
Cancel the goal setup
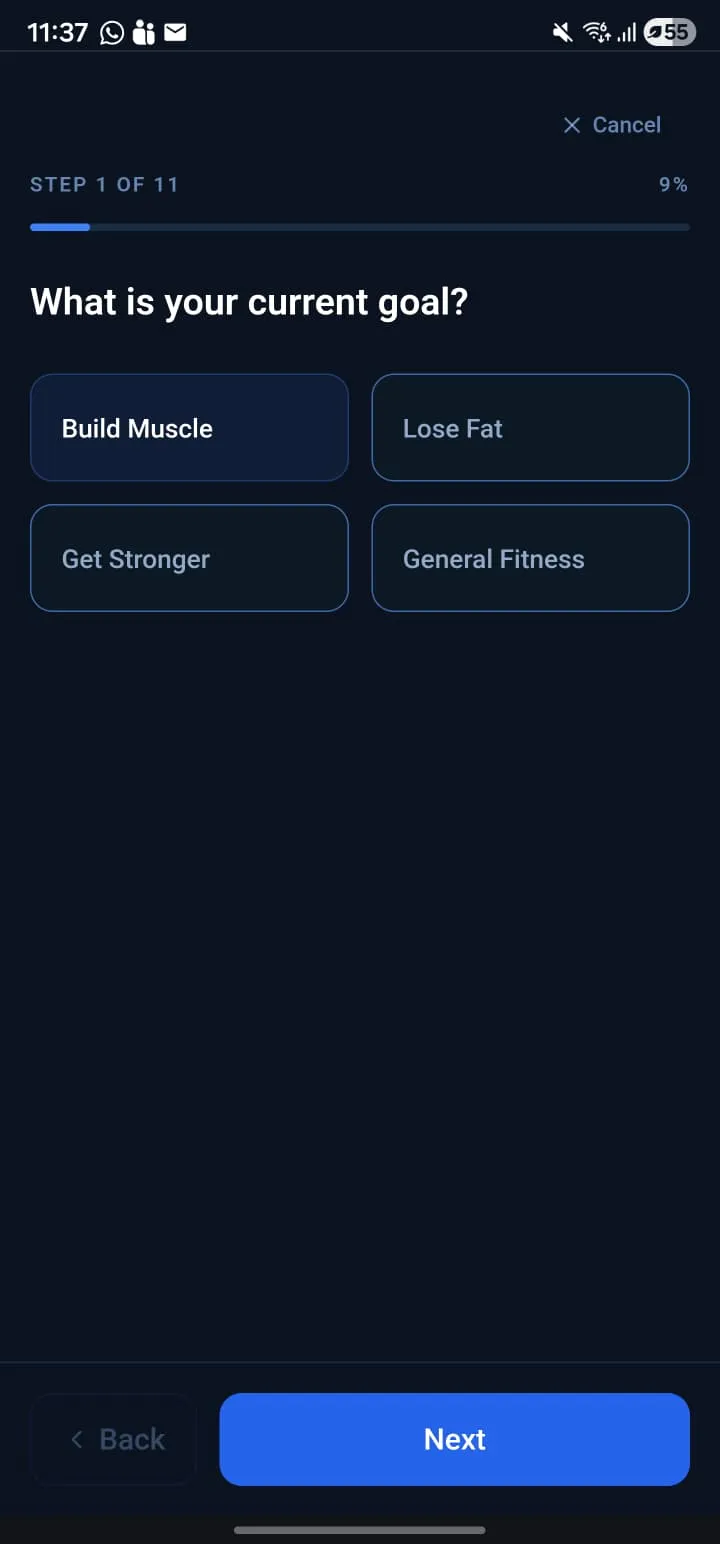pos(612,125)
